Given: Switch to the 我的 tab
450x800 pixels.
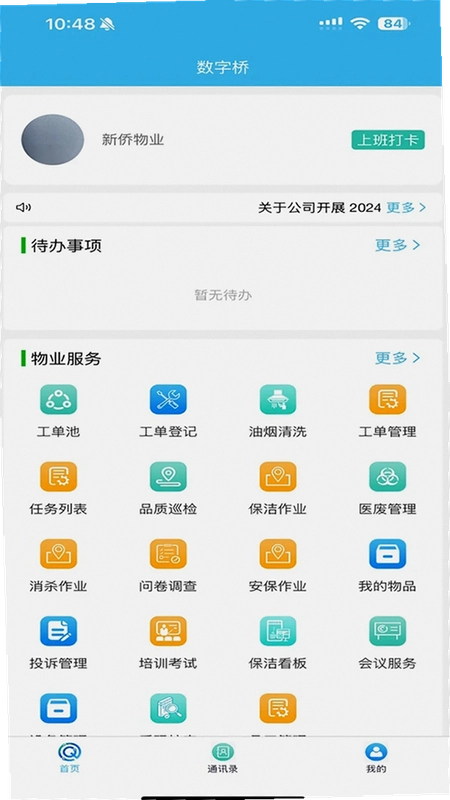Looking at the screenshot, I should click(x=376, y=758).
